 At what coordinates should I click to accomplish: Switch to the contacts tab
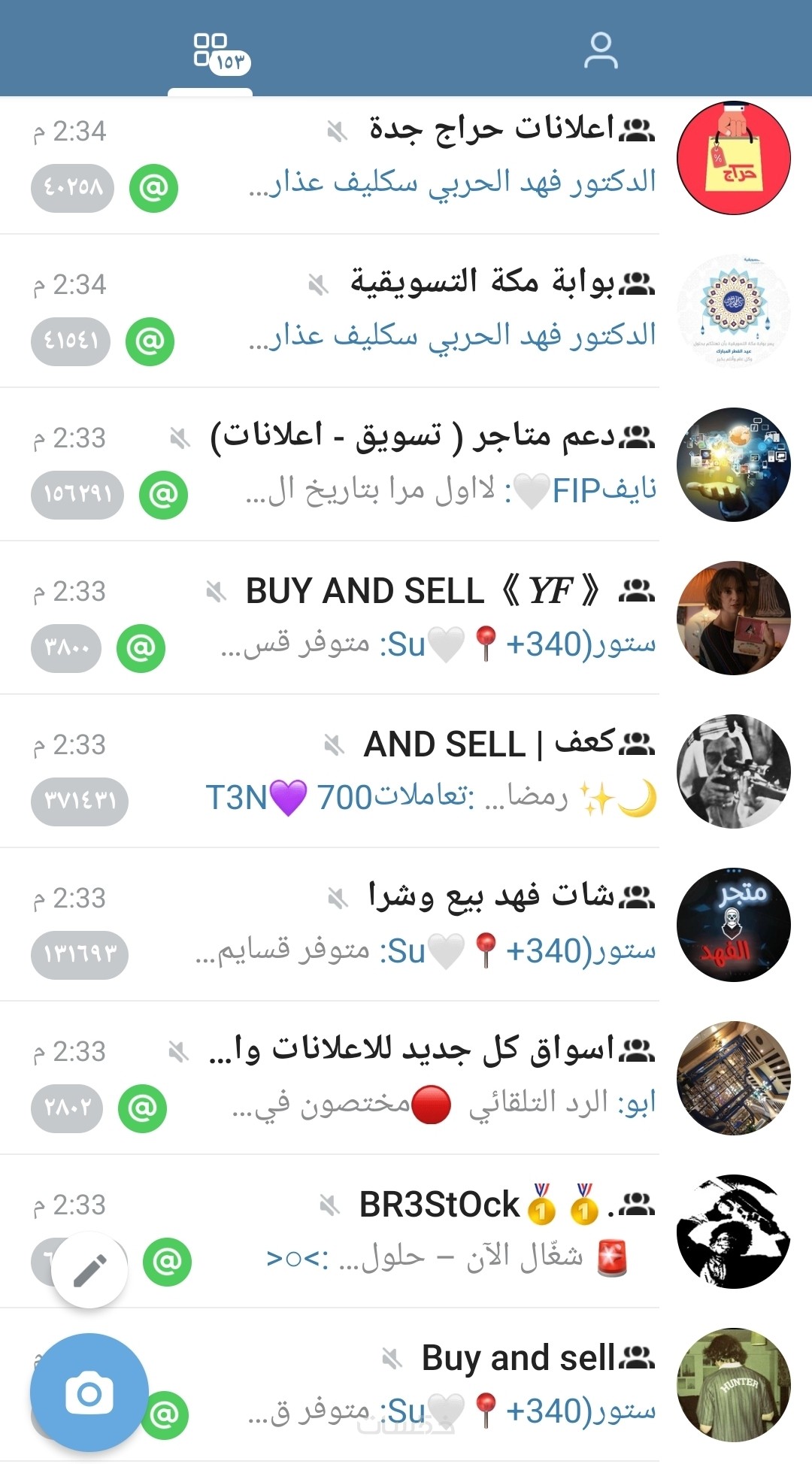click(x=601, y=50)
